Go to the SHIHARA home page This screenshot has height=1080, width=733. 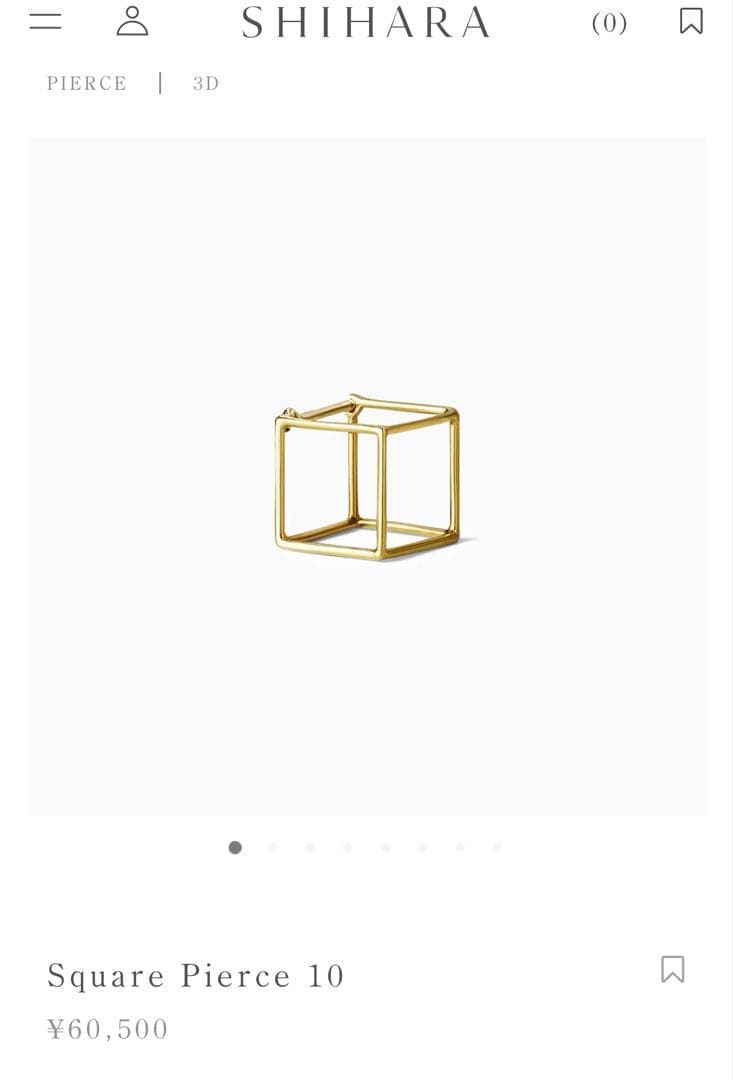tap(366, 22)
